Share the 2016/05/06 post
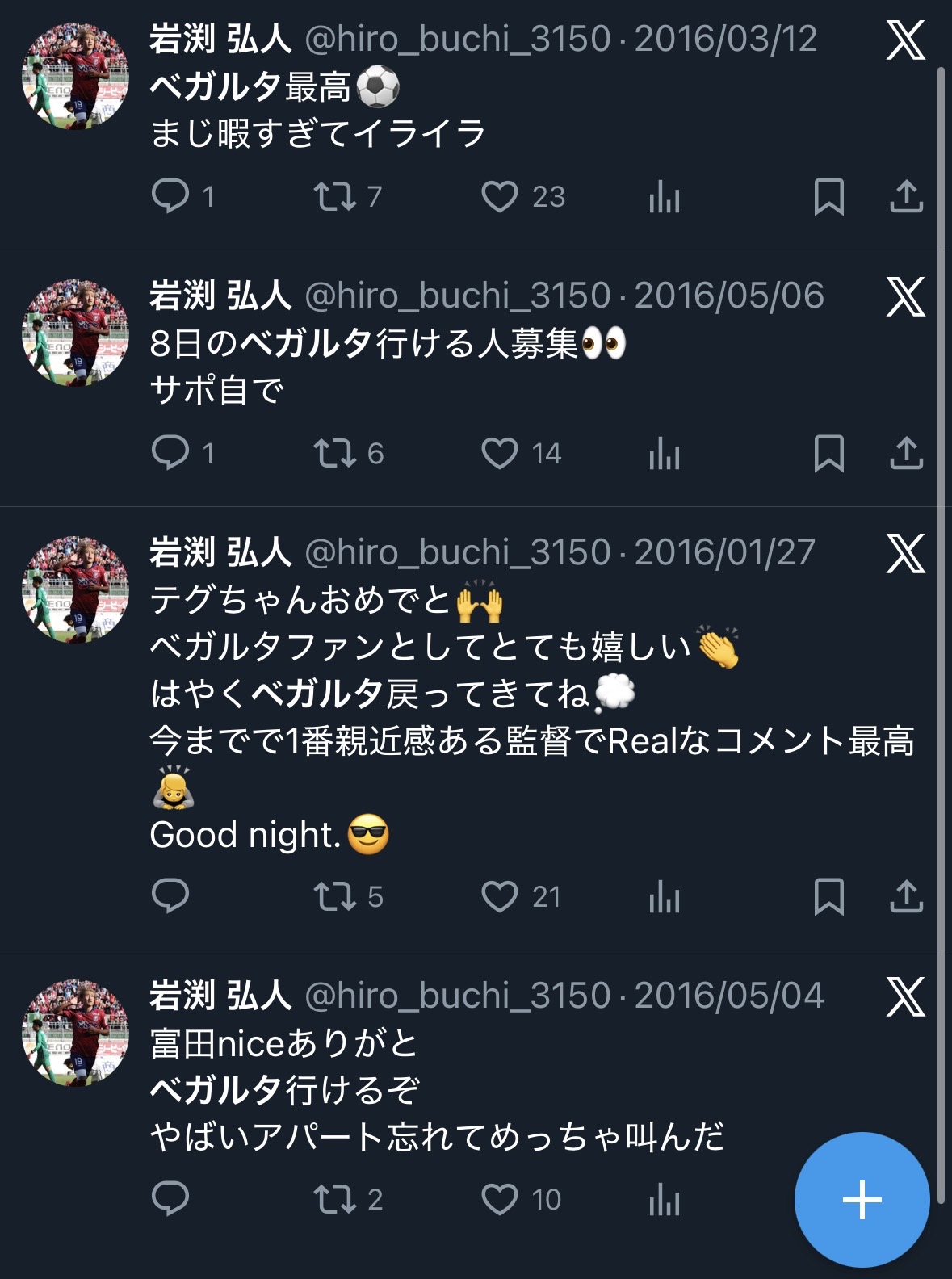Screen dimensions: 952x1279 pos(906,453)
